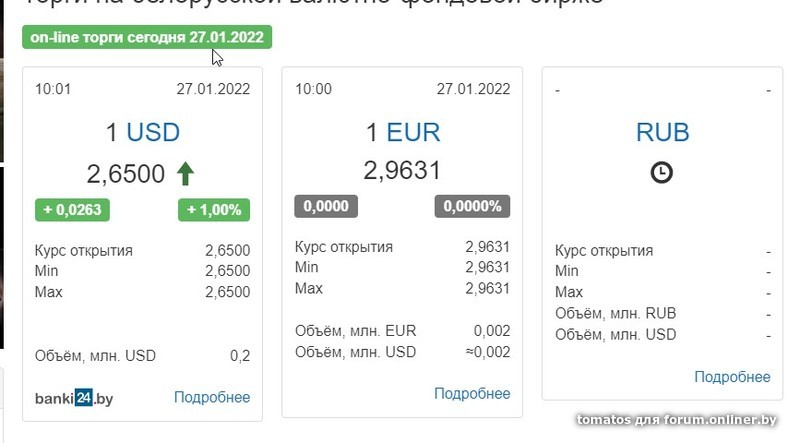Viewport: 800px width, 443px height.
Task: Open Подробнее link in the USD card
Action: point(212,397)
